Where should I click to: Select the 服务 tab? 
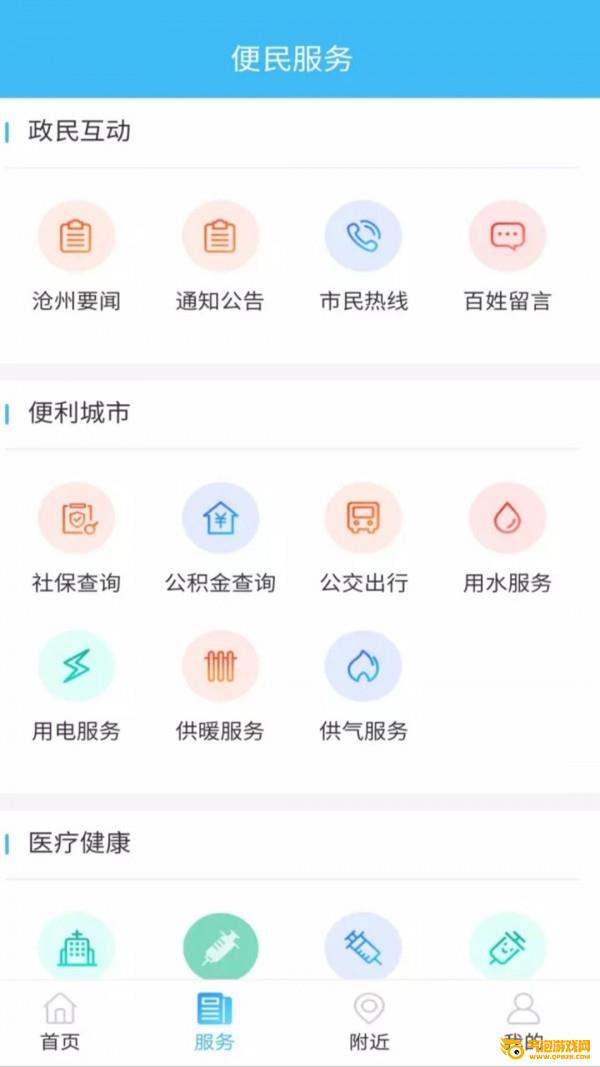tap(214, 1021)
